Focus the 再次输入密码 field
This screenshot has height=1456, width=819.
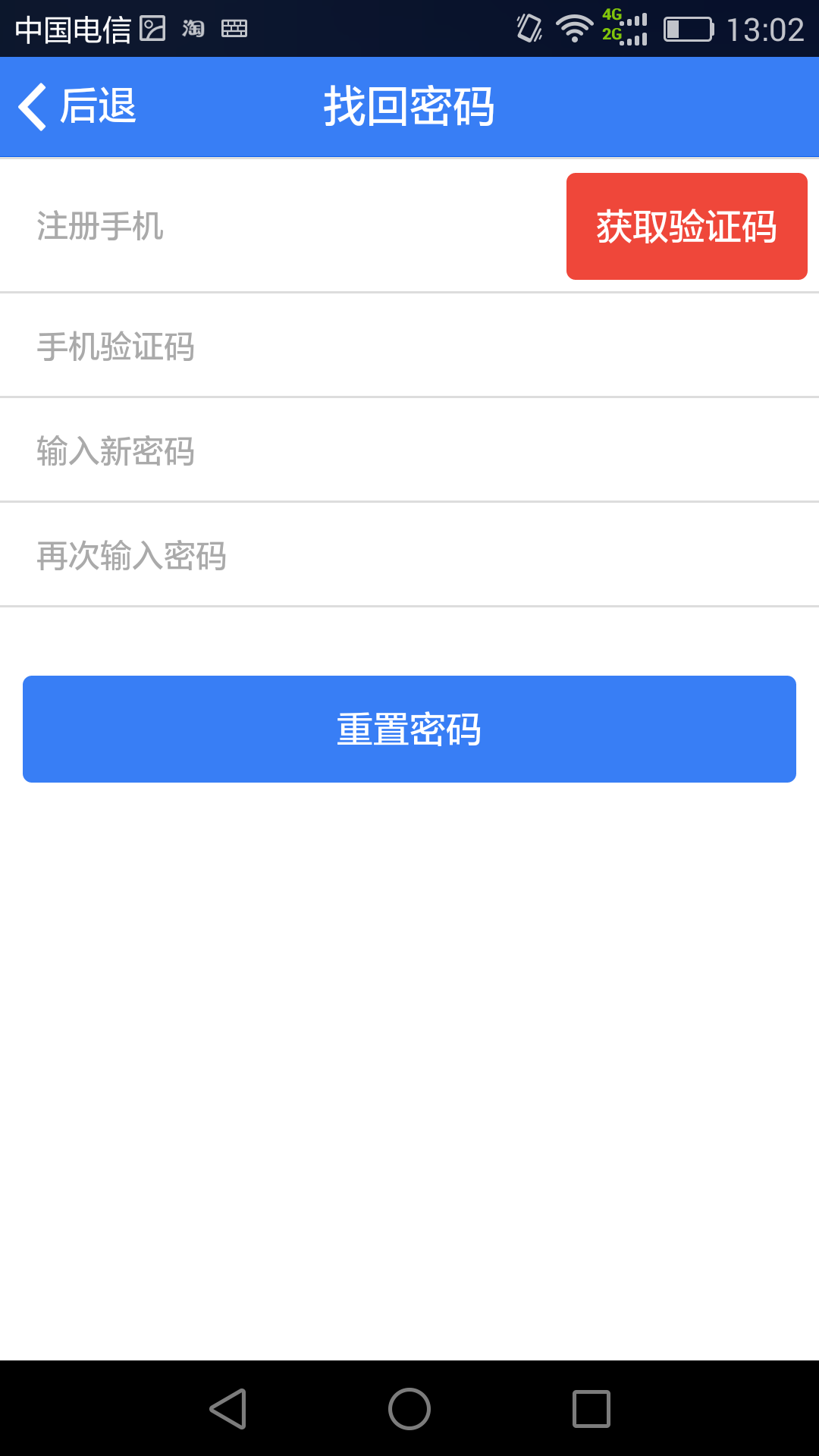[x=409, y=555]
